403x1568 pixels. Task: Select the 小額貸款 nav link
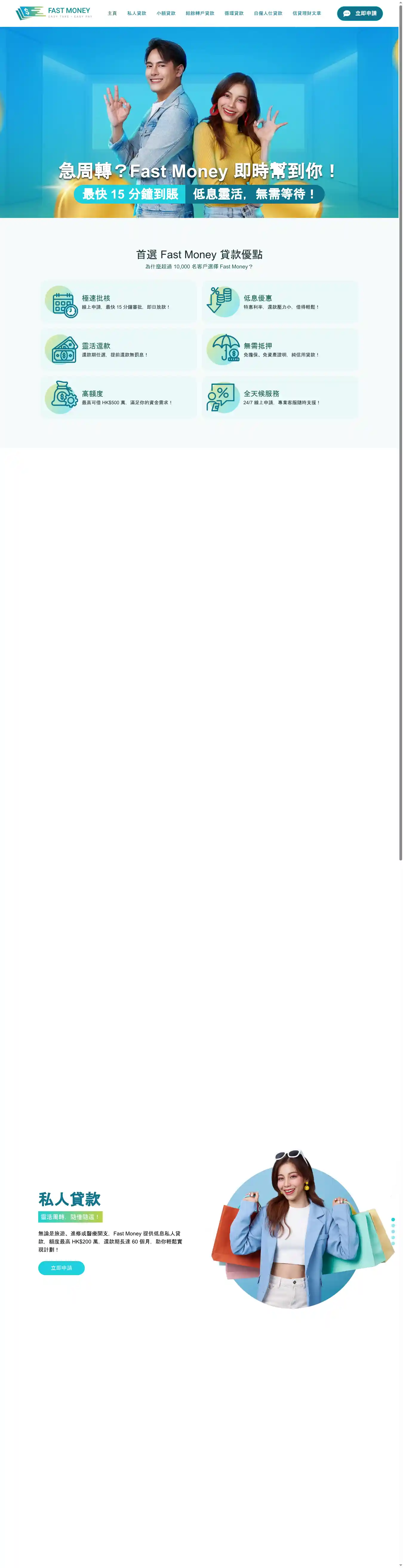[x=166, y=13]
